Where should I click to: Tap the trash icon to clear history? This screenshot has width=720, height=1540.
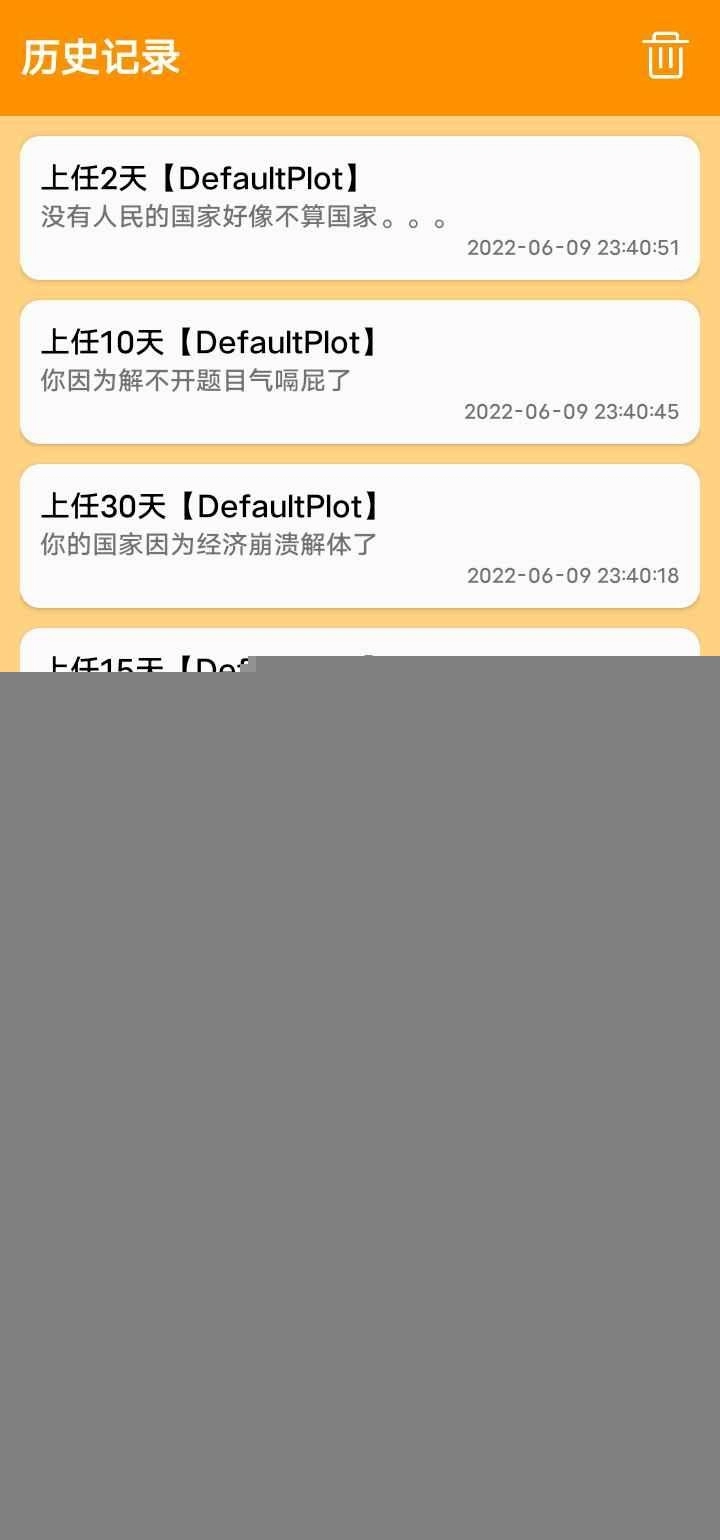665,55
